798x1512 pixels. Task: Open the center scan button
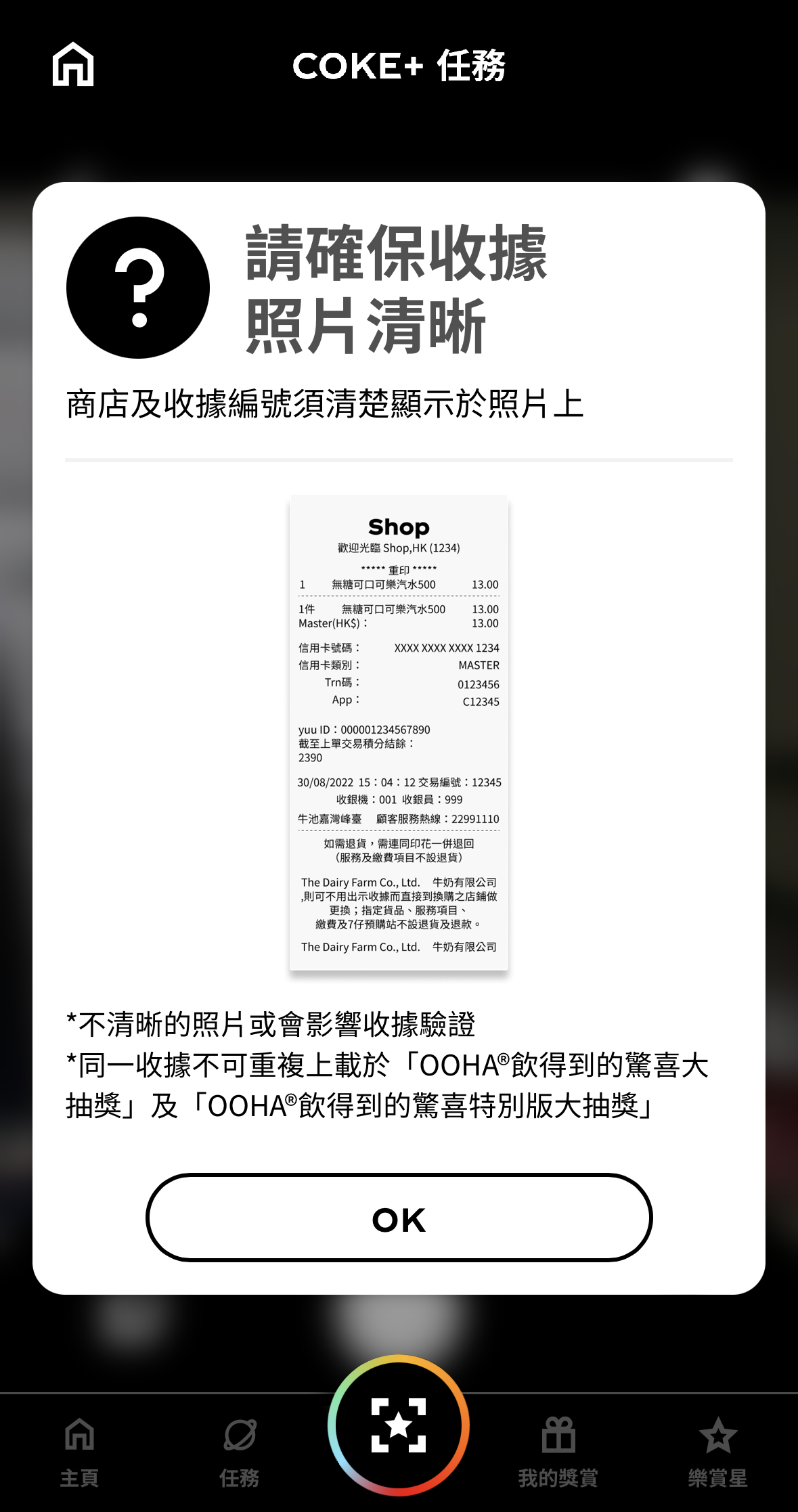point(399,1425)
